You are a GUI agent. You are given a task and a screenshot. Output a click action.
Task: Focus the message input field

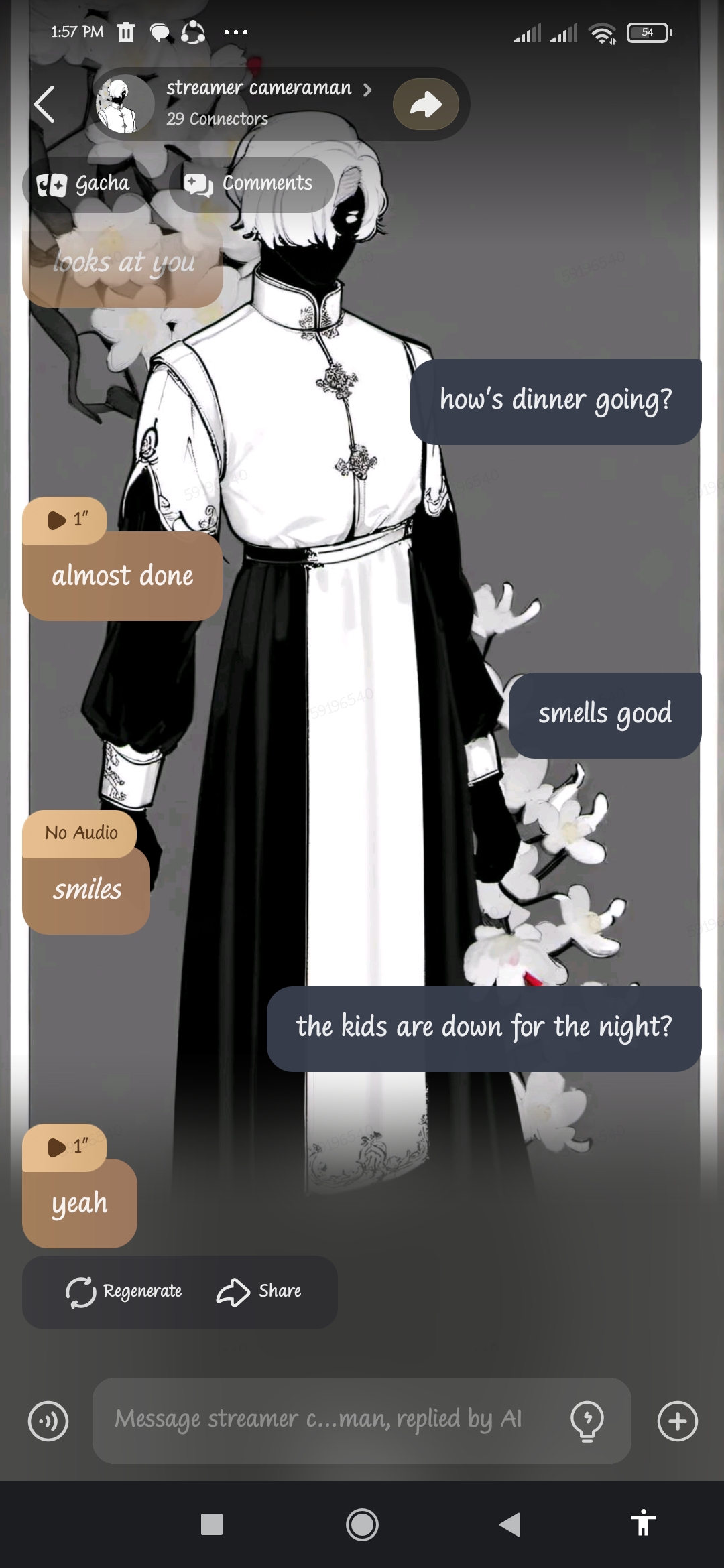point(322,1420)
